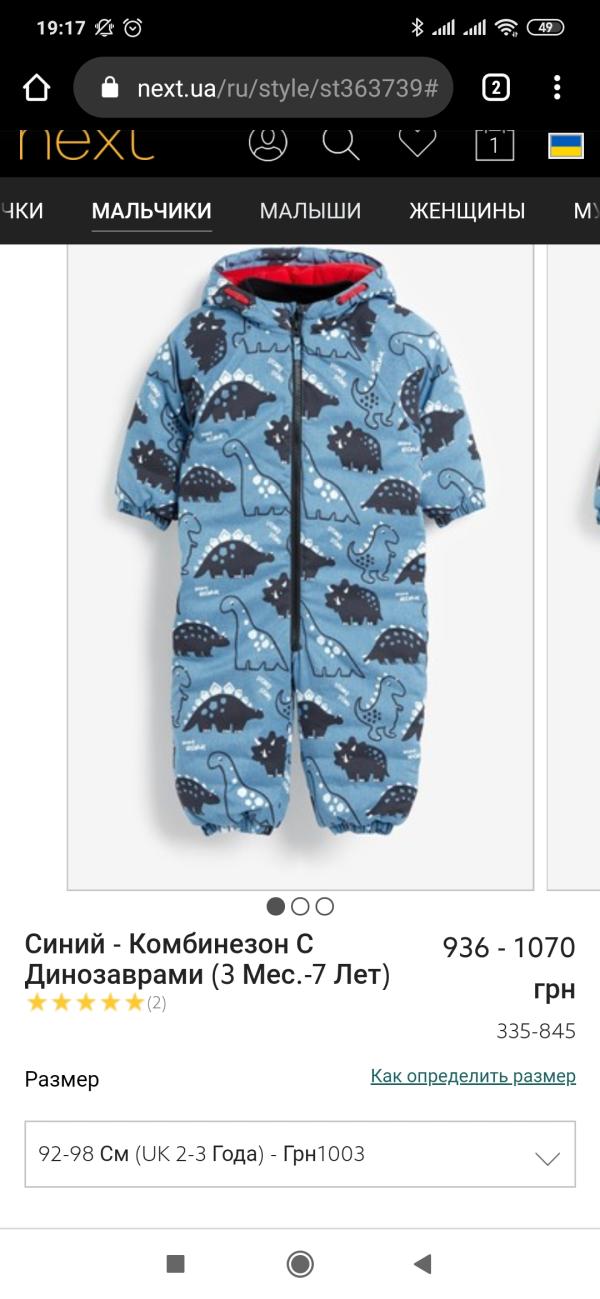Open the browser home page
The height and width of the screenshot is (1299, 600).
click(37, 88)
